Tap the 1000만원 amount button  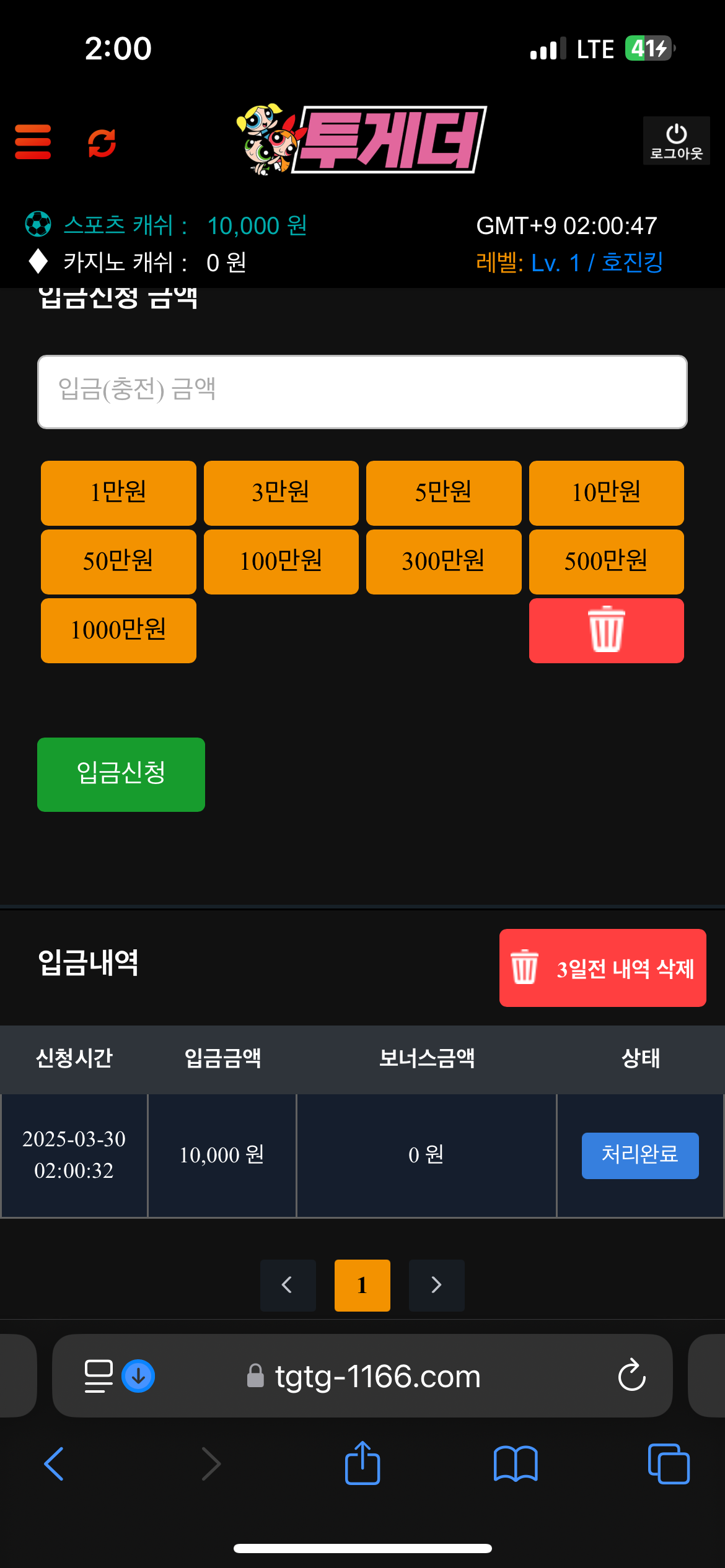(118, 630)
